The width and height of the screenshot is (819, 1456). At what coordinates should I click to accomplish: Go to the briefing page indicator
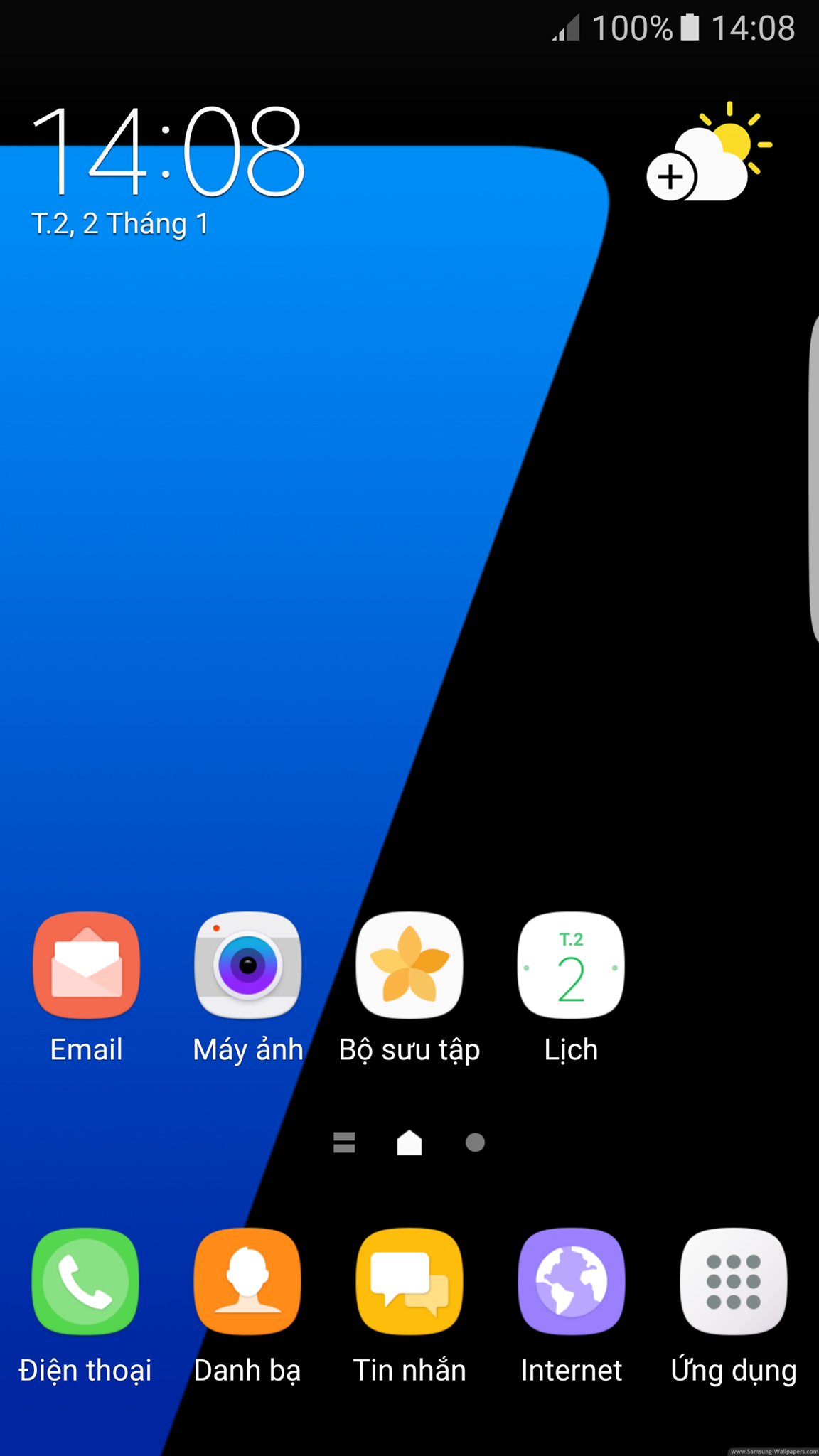pyautogui.click(x=344, y=1142)
